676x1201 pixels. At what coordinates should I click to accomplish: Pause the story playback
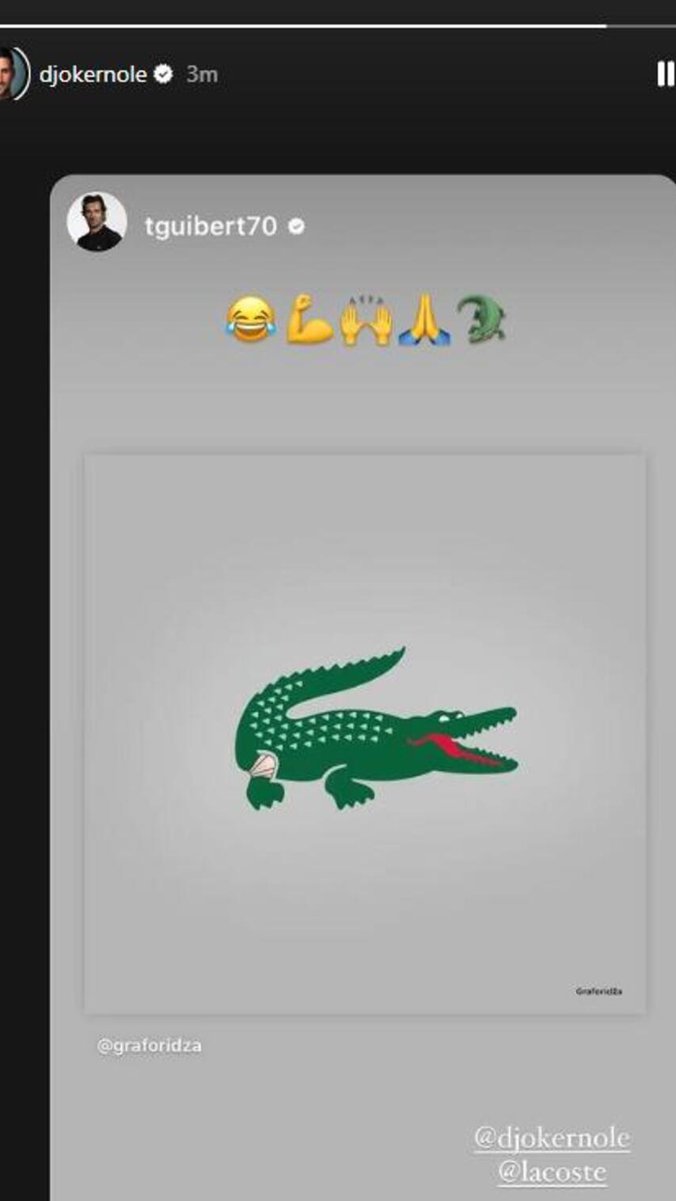(x=665, y=75)
